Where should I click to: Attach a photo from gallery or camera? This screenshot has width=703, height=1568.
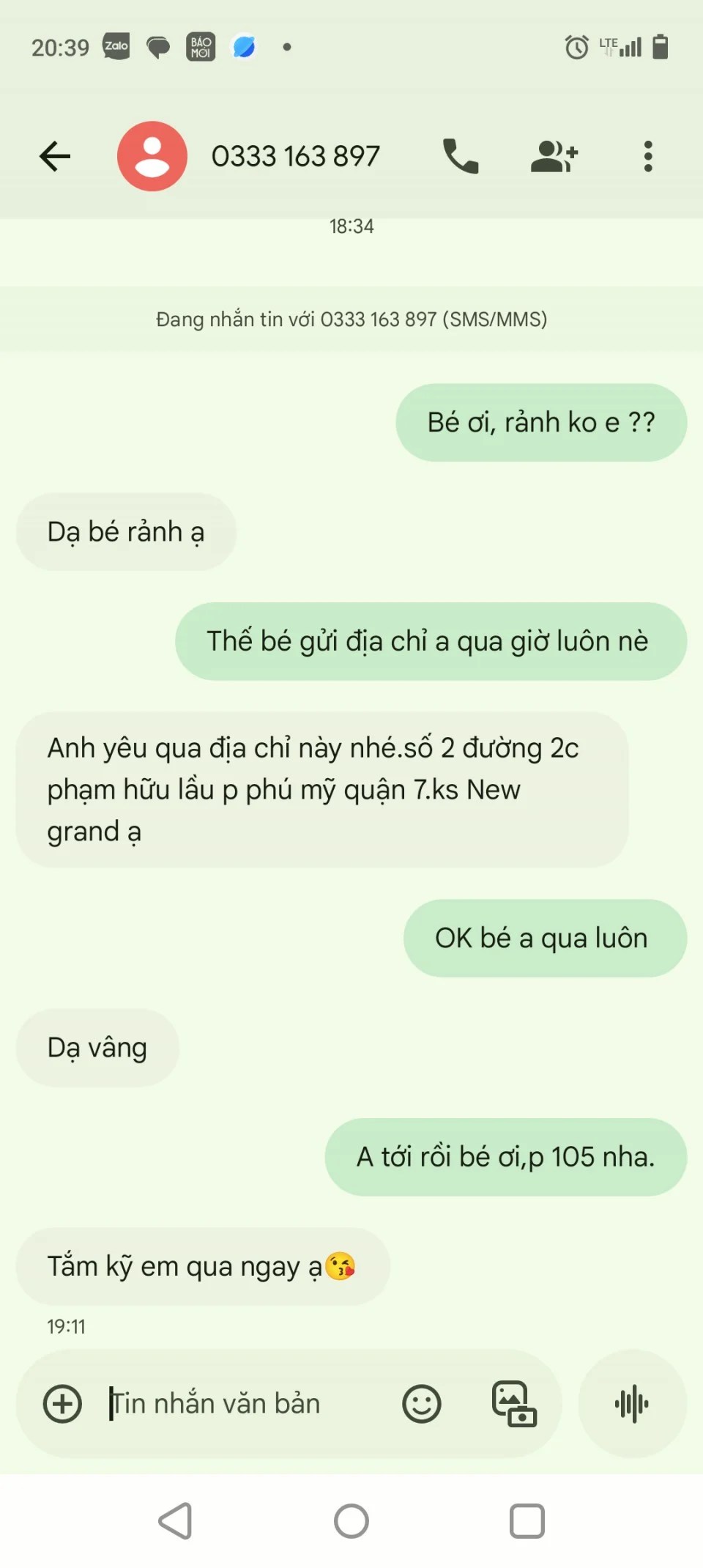(514, 1404)
